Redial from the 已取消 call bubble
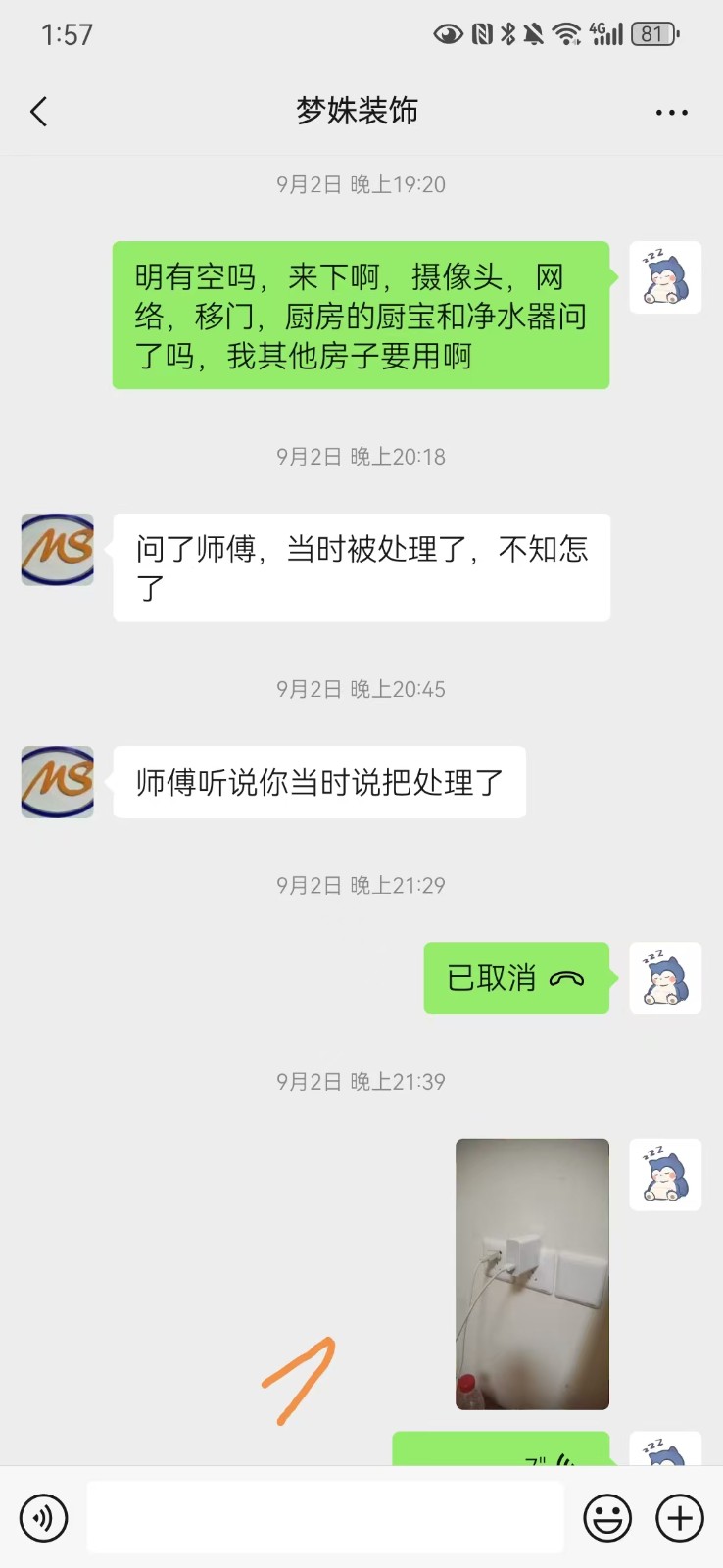 tap(516, 978)
